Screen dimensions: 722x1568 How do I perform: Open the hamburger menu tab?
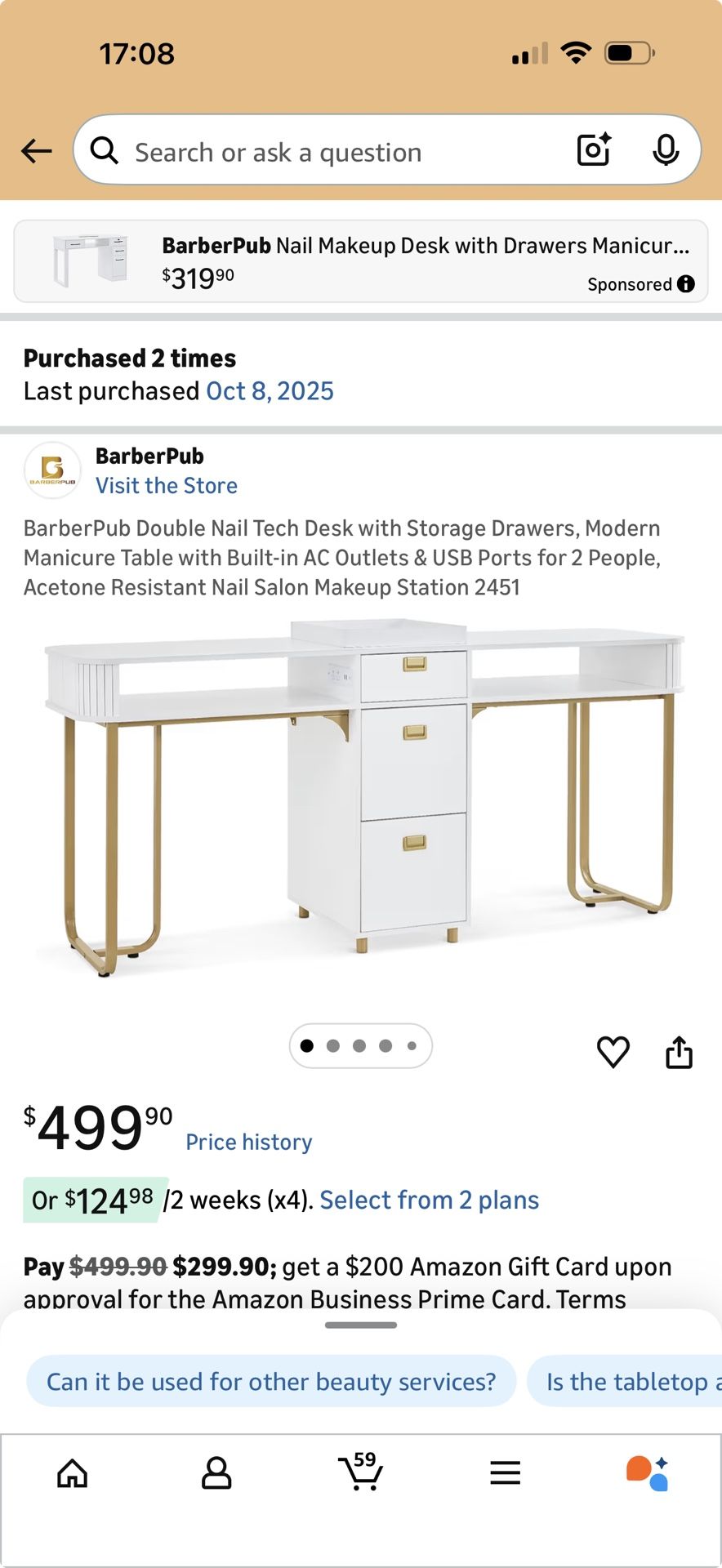pos(505,1473)
